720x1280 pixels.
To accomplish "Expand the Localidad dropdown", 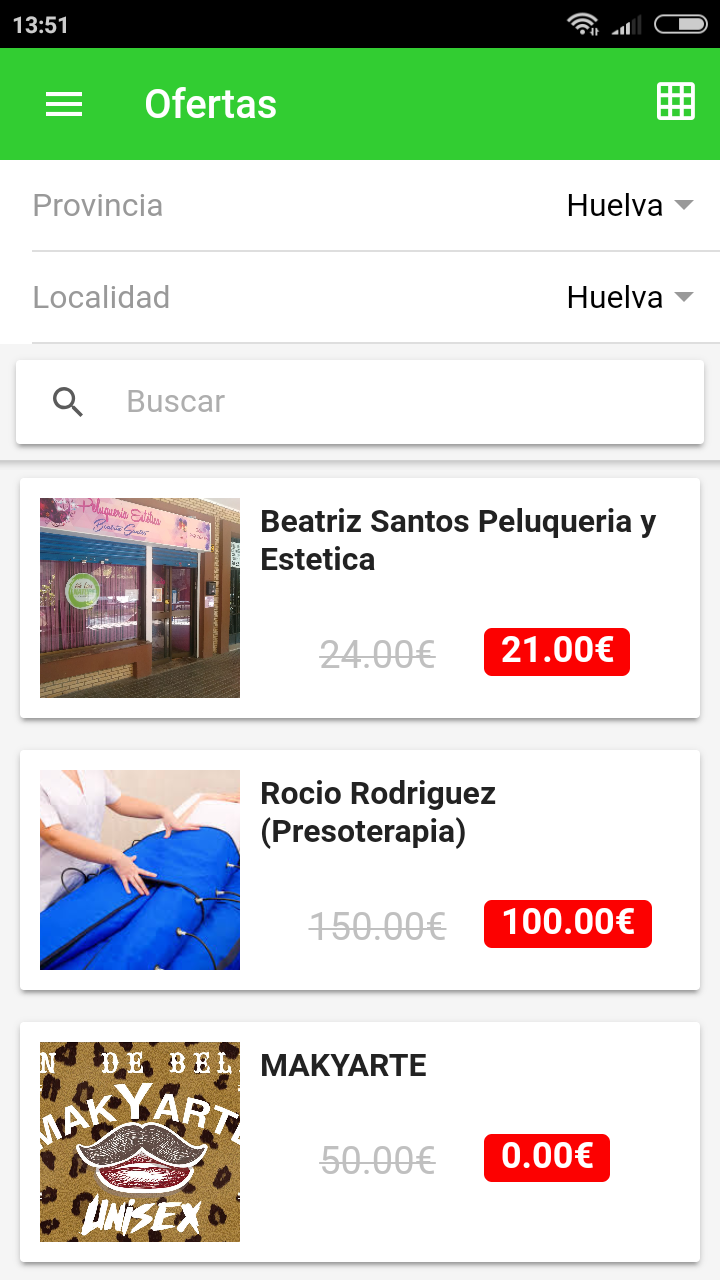I will click(629, 298).
